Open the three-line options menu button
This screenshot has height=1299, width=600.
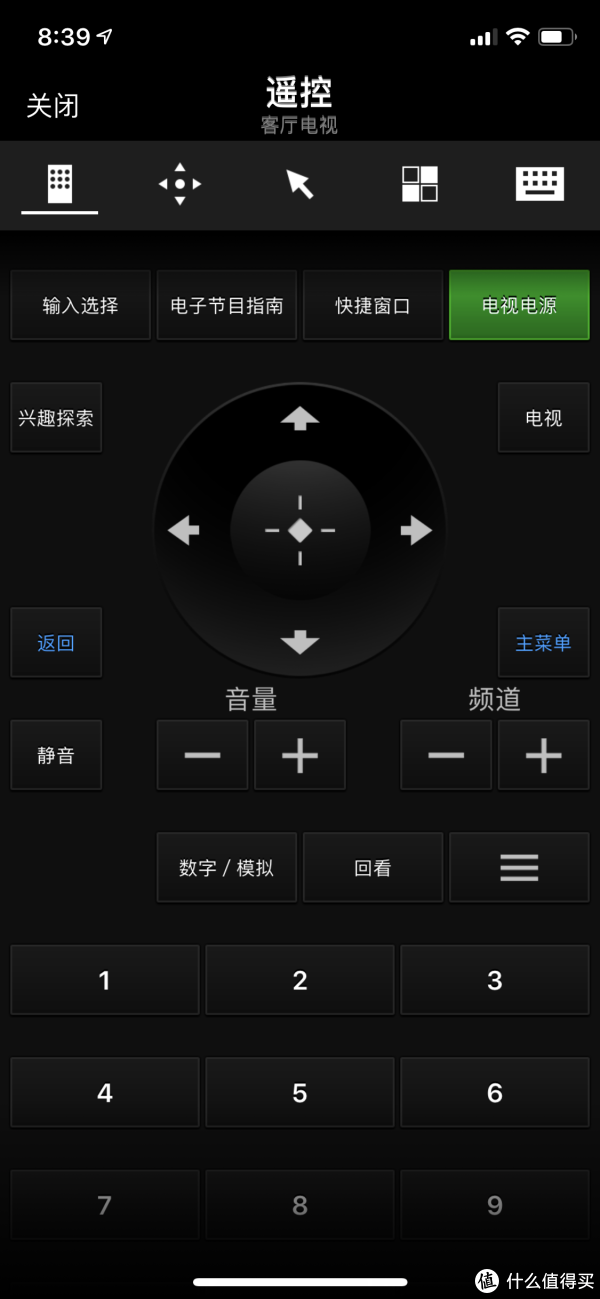pyautogui.click(x=519, y=868)
